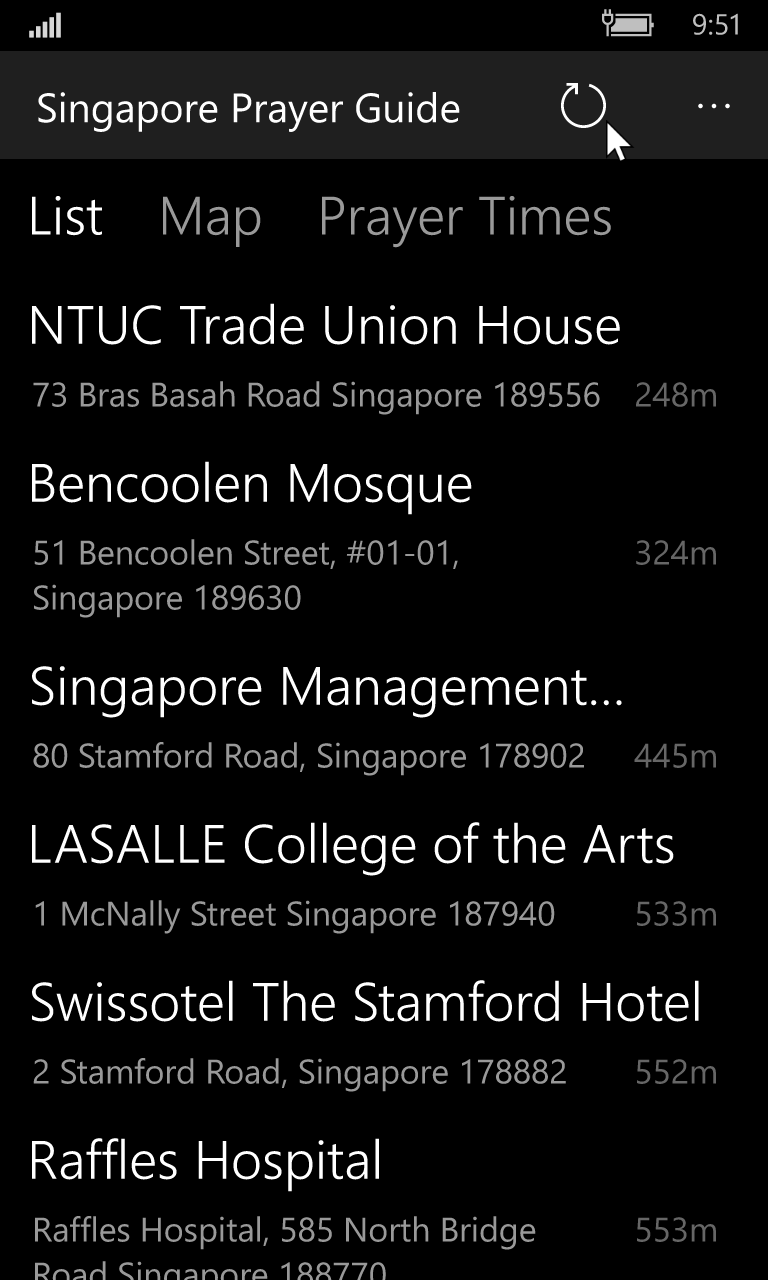Select the List tab
768x1280 pixels.
(x=66, y=217)
